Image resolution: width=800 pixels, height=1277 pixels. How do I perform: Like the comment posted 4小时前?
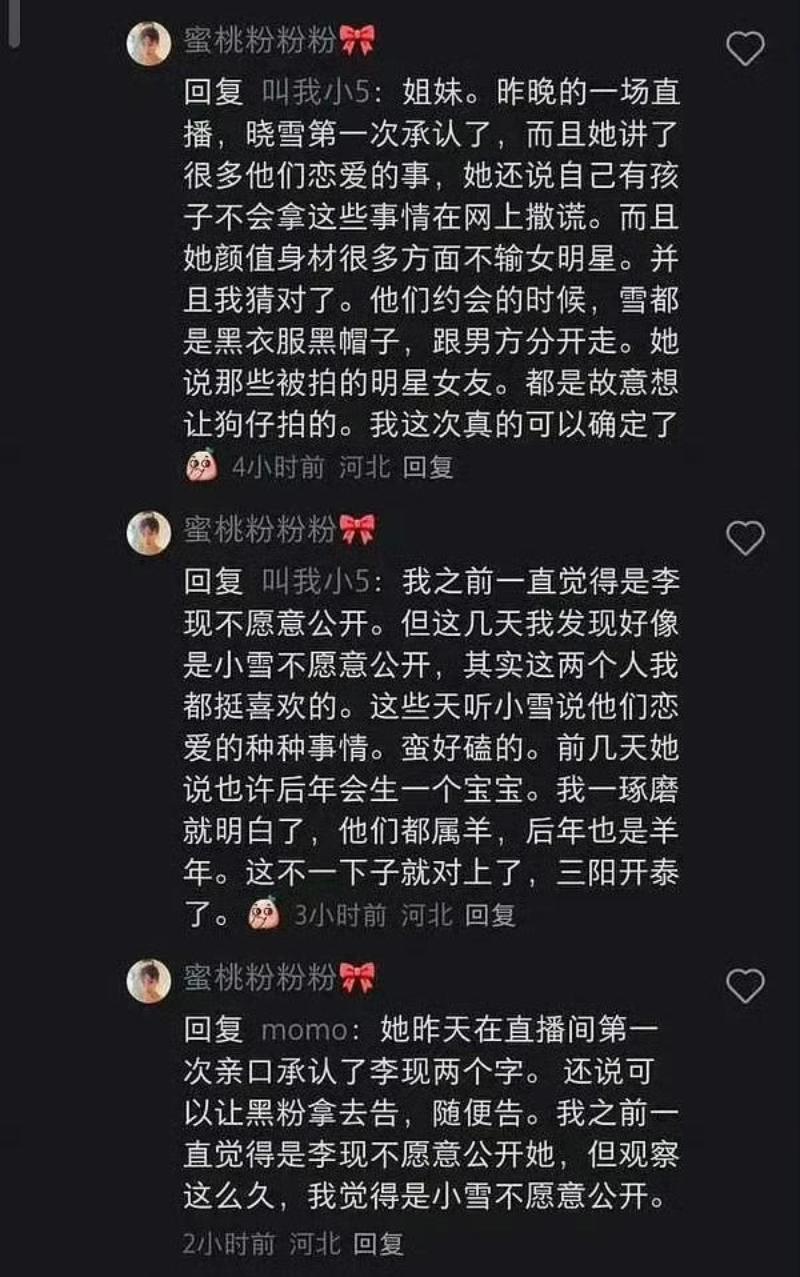pos(744,48)
